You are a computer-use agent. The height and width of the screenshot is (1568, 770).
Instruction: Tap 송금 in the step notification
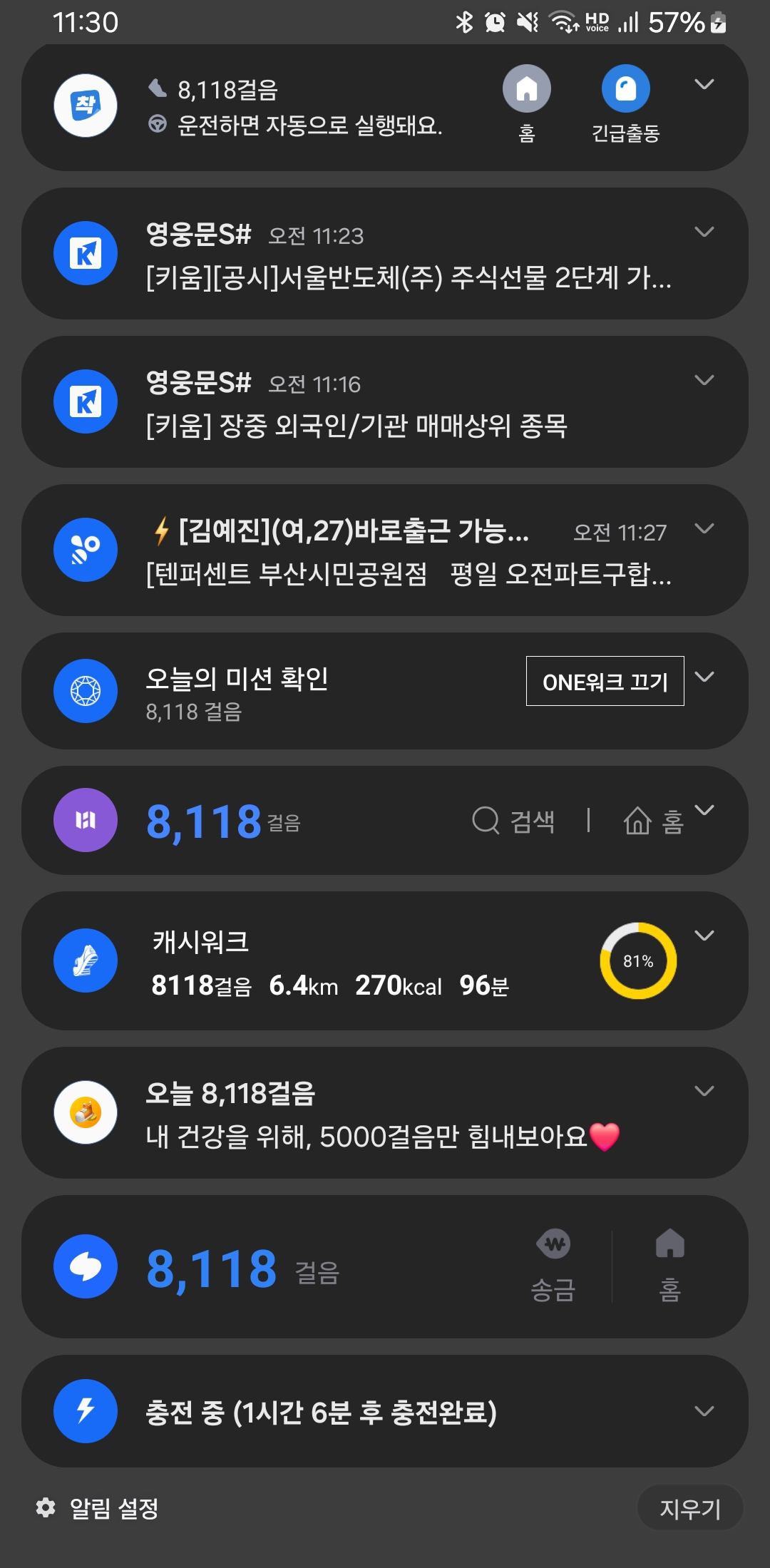553,1266
